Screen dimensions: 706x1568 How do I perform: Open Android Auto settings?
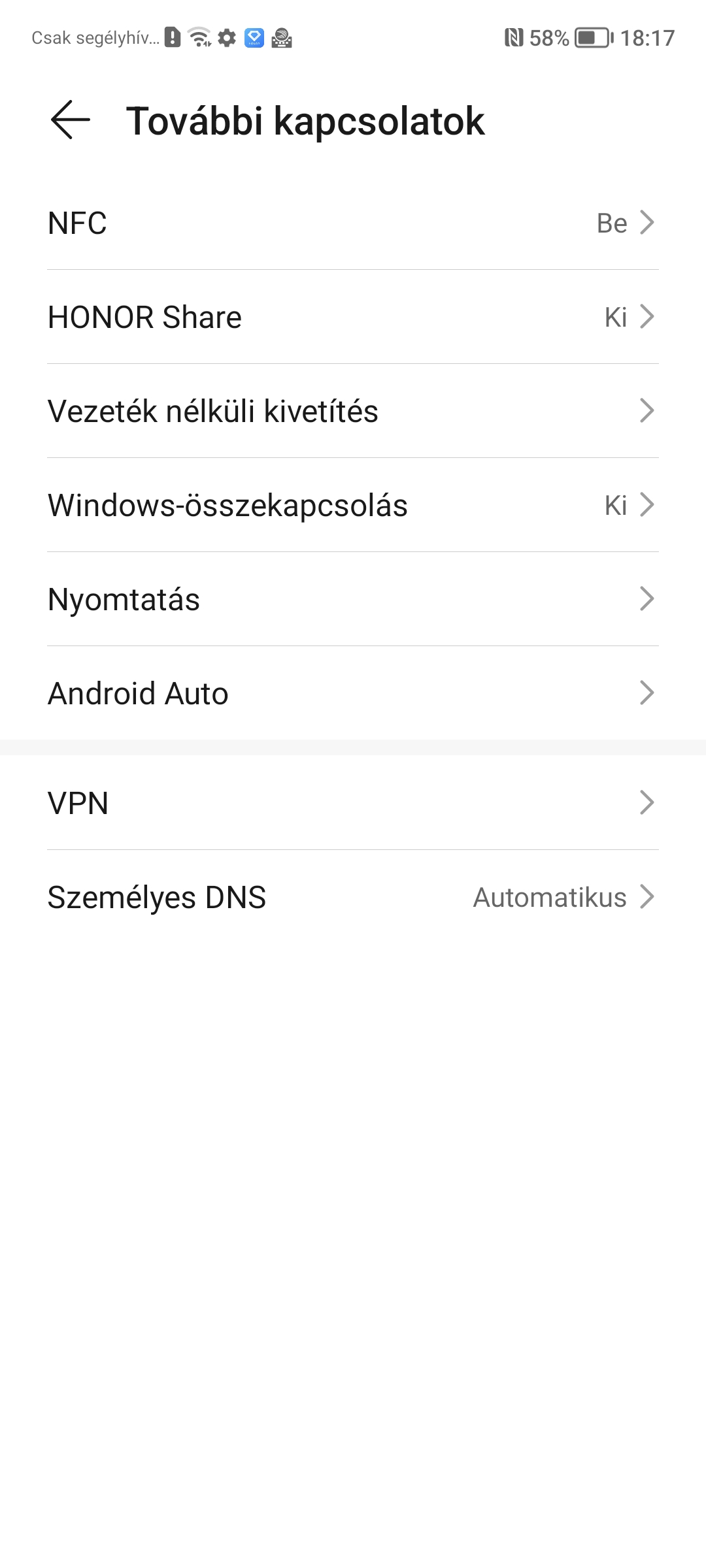pyautogui.click(x=353, y=693)
